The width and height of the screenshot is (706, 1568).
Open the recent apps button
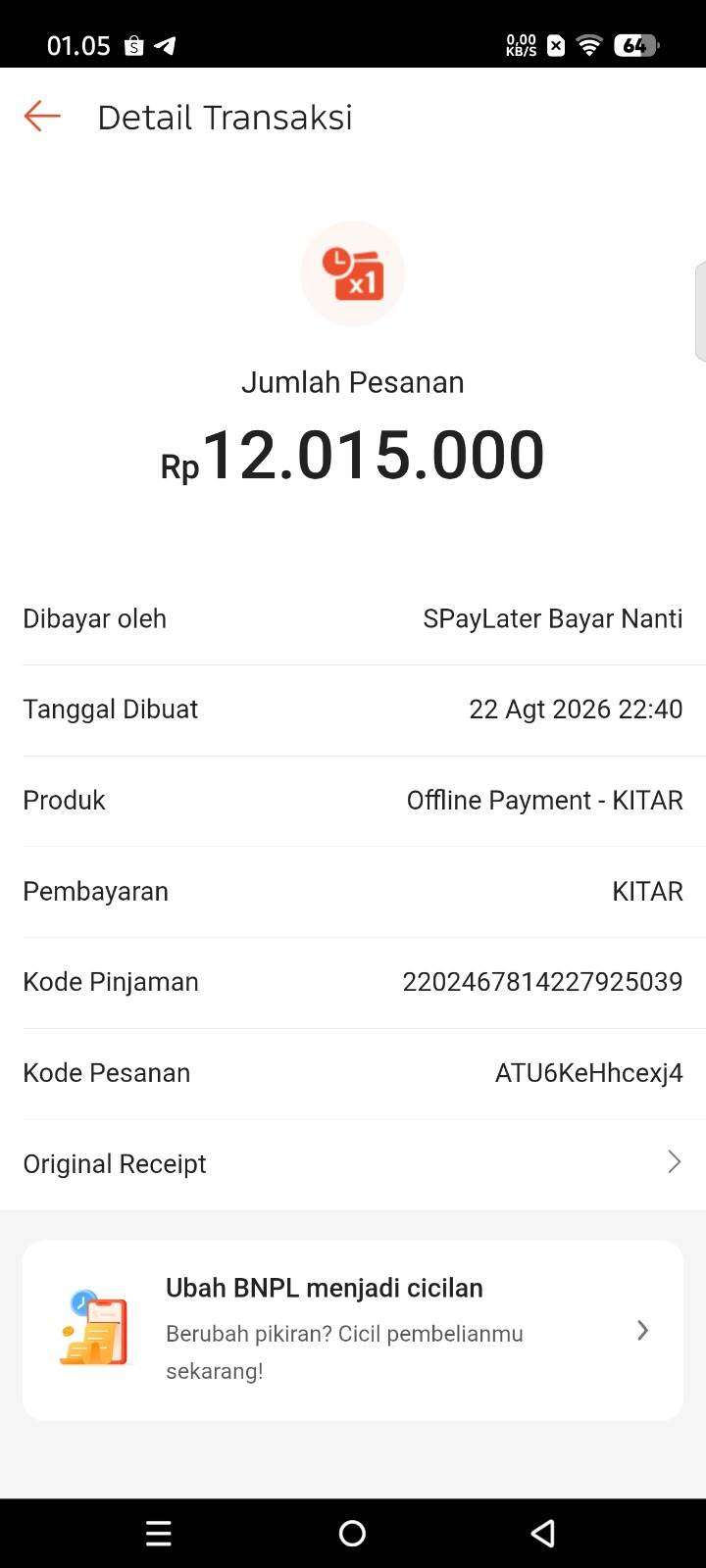click(159, 1533)
